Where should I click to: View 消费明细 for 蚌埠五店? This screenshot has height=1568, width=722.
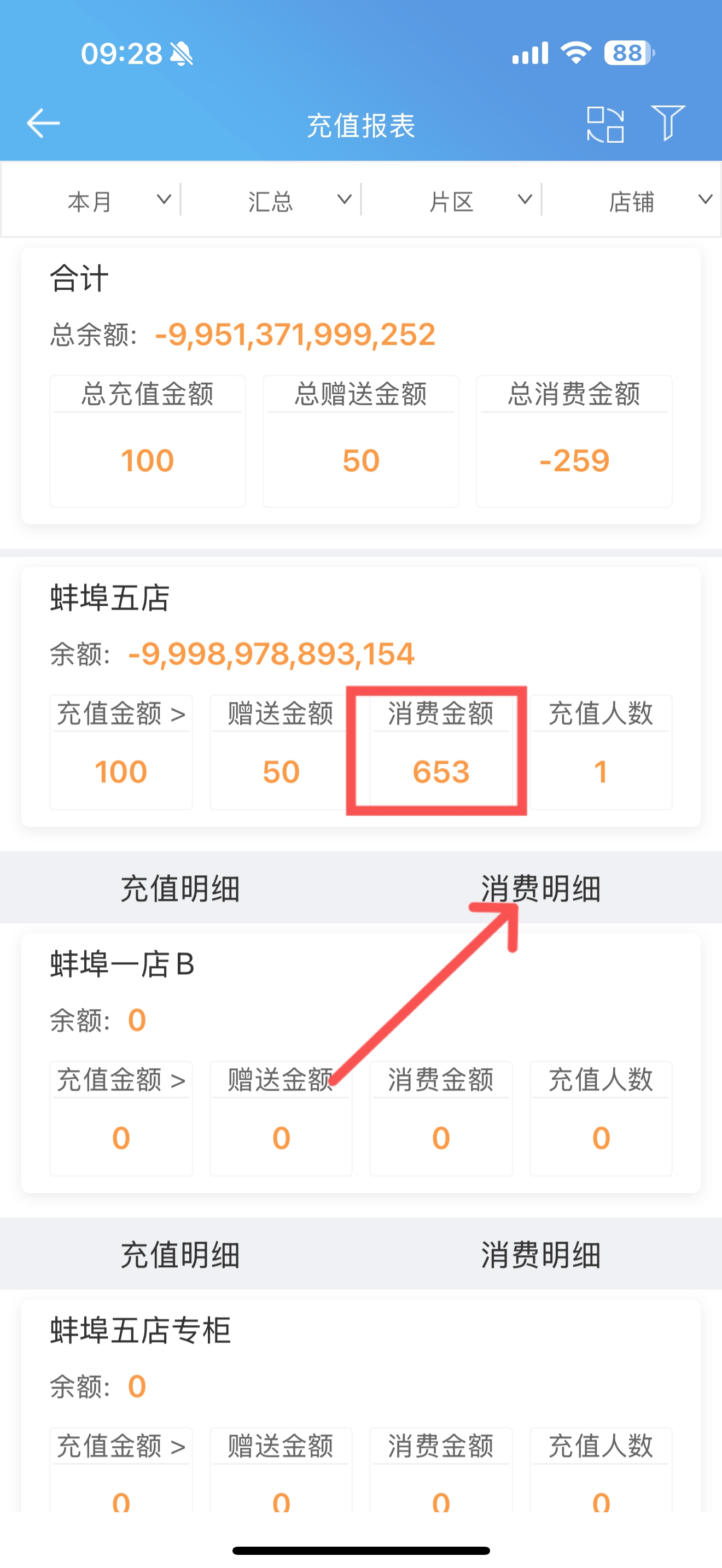(x=541, y=888)
